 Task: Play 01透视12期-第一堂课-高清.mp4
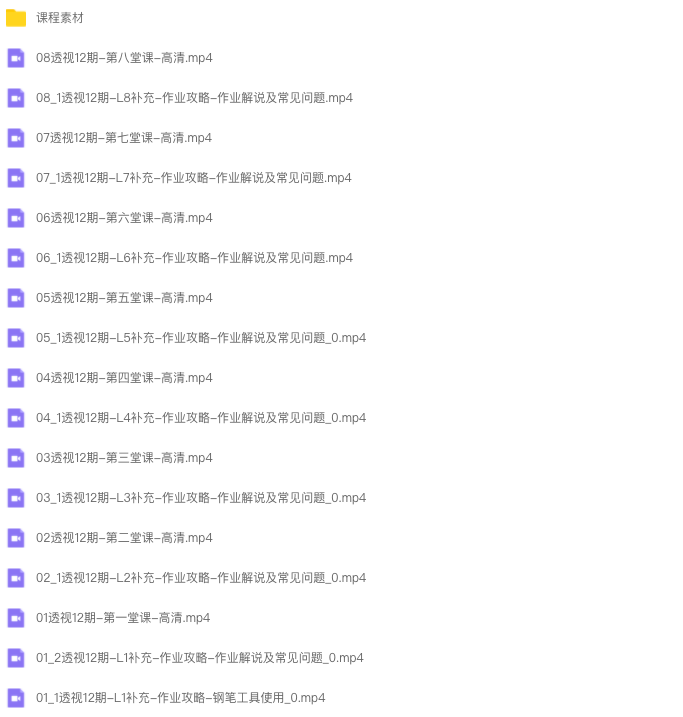123,618
